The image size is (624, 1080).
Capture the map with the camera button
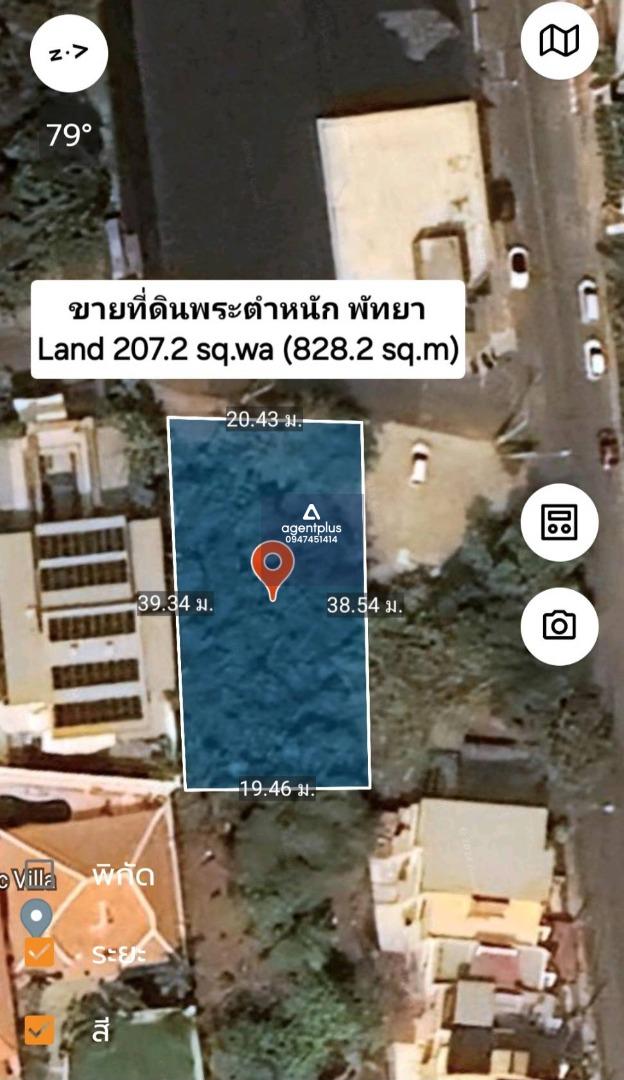click(559, 625)
